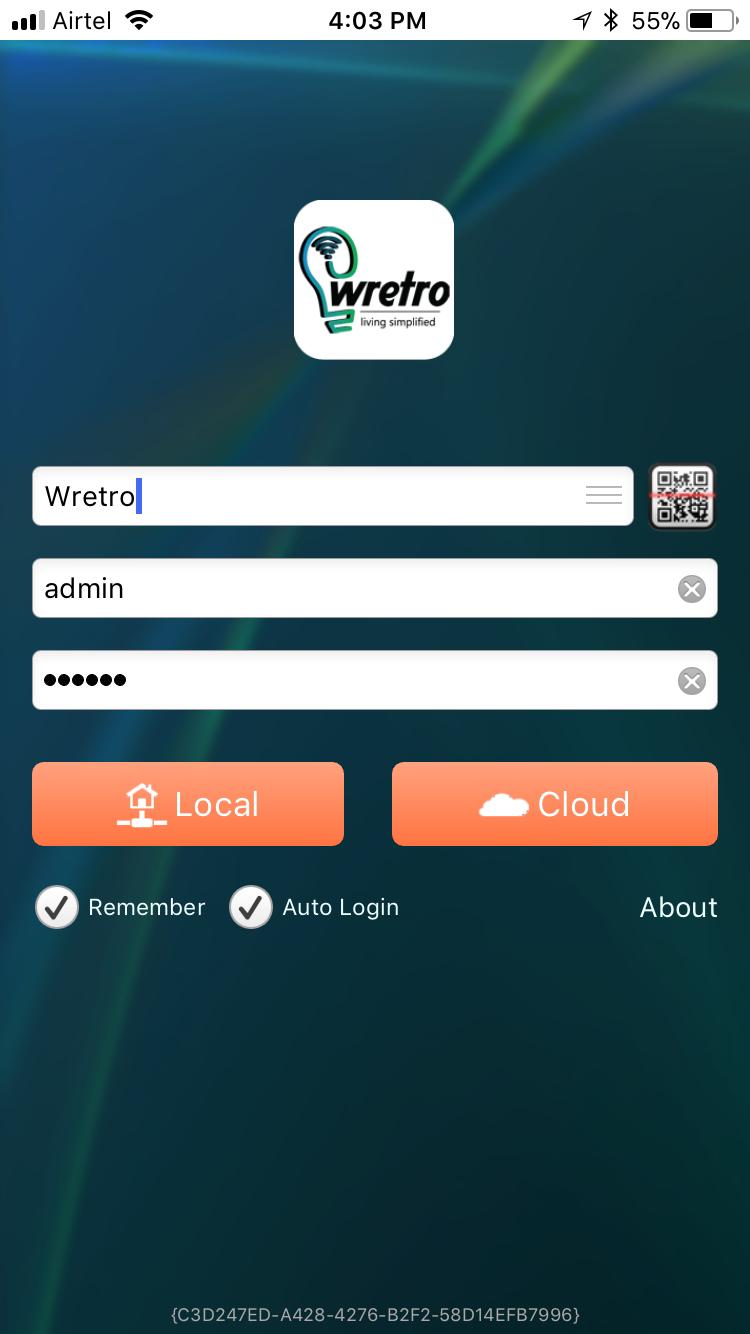Clear the entered password
Image resolution: width=750 pixels, height=1334 pixels.
tap(692, 681)
